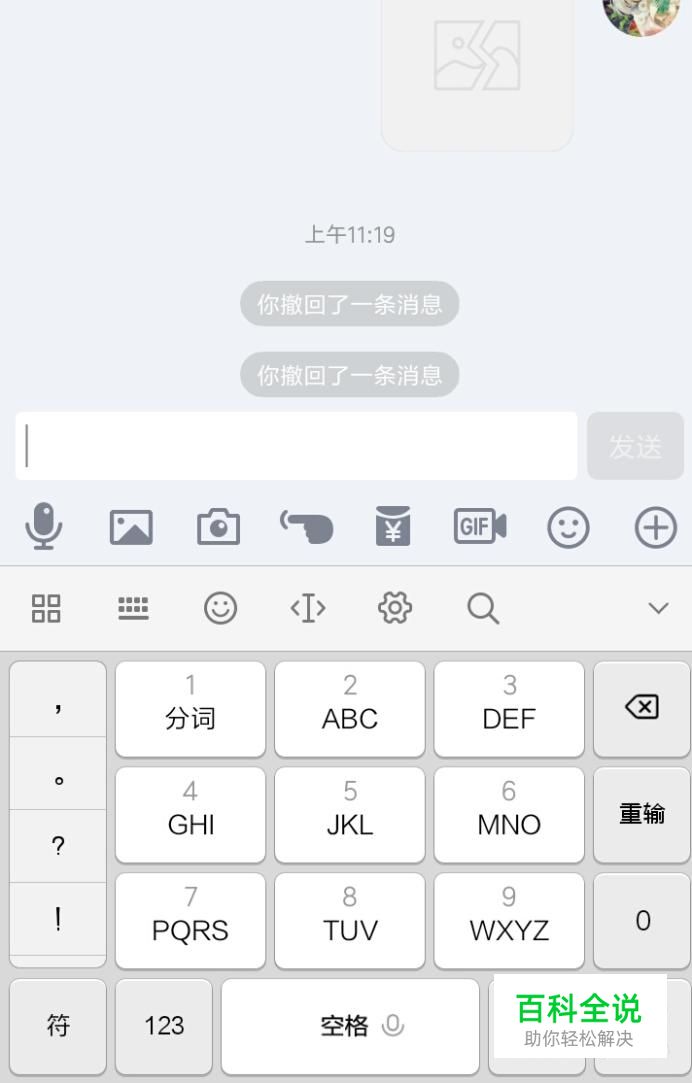The width and height of the screenshot is (692, 1083).
Task: Open the camera icon in chat toolbar
Action: (x=218, y=528)
